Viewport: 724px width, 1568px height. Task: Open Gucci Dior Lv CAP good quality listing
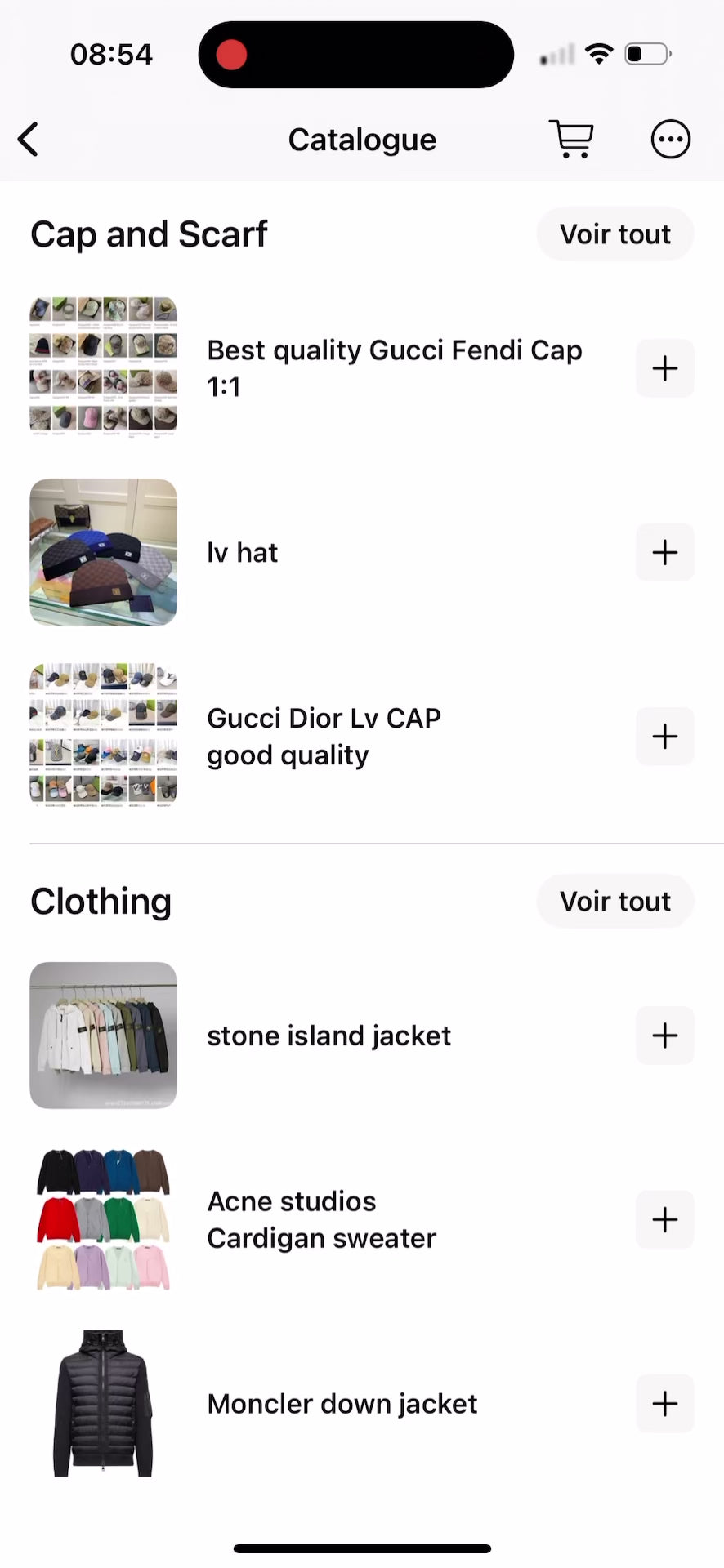324,737
